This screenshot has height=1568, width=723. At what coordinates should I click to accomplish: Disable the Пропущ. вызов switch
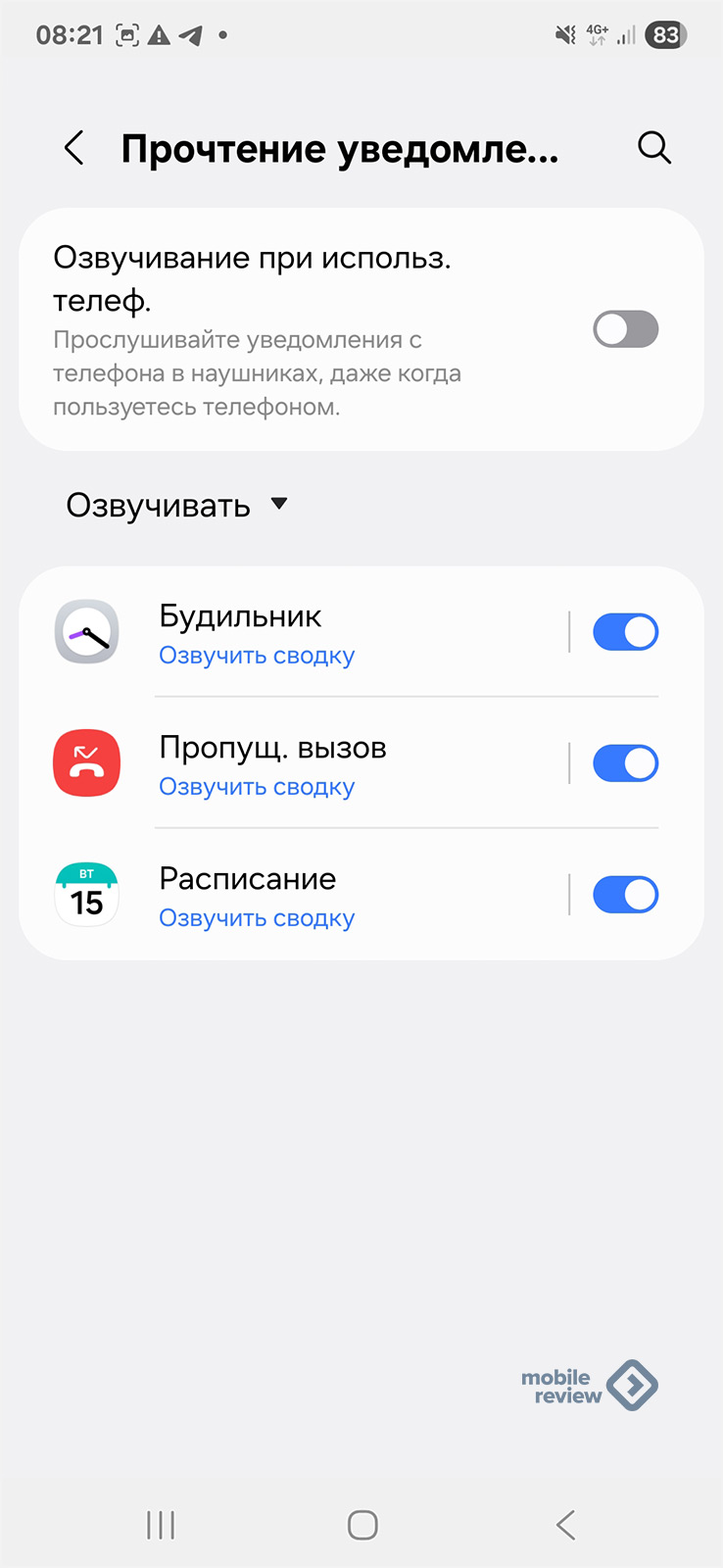tap(625, 763)
